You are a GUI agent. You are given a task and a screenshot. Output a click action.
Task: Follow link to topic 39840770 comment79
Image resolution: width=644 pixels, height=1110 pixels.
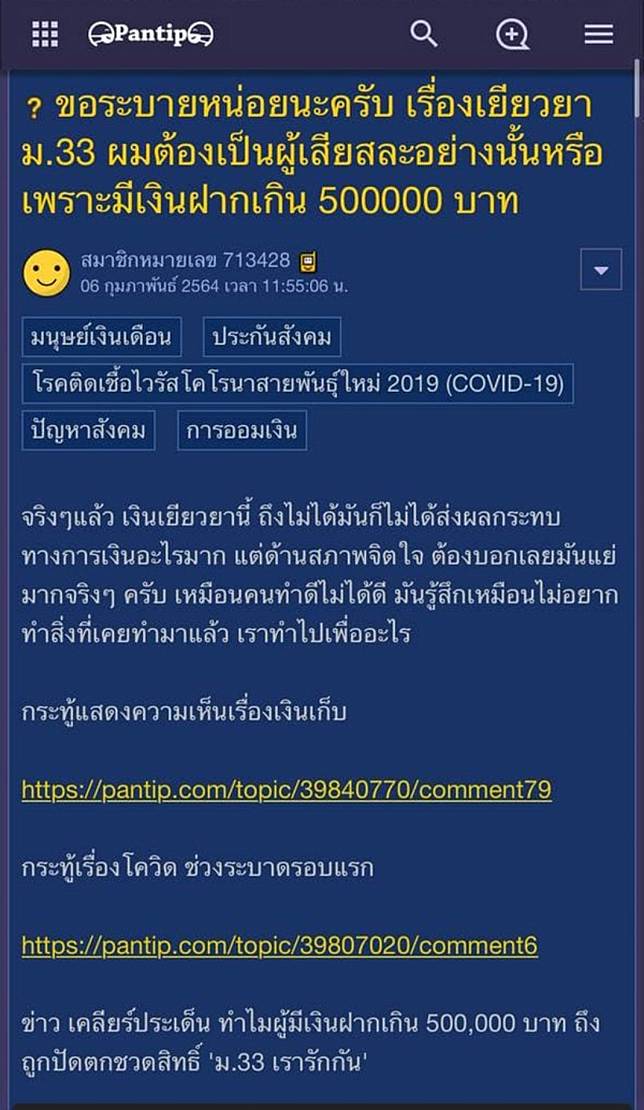286,790
